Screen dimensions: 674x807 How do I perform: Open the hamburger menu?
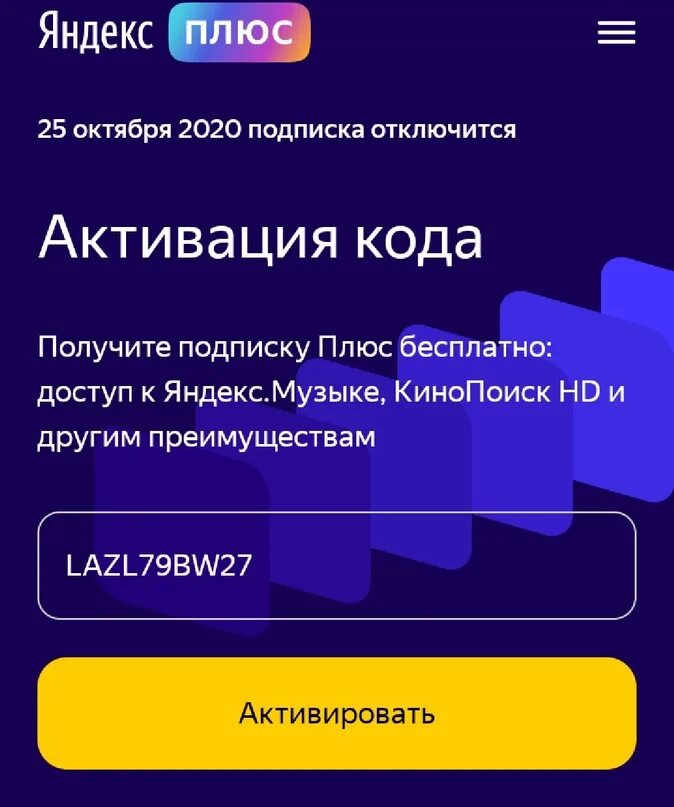tap(616, 33)
